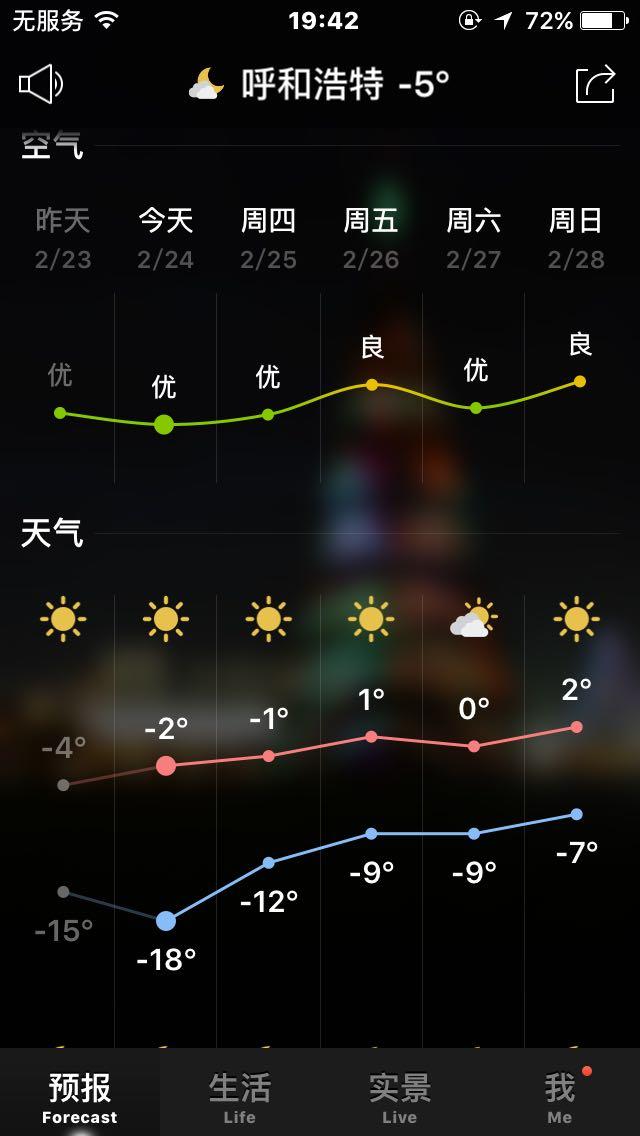Select the 今天 2/24 day column
This screenshot has width=640, height=1136.
(165, 238)
